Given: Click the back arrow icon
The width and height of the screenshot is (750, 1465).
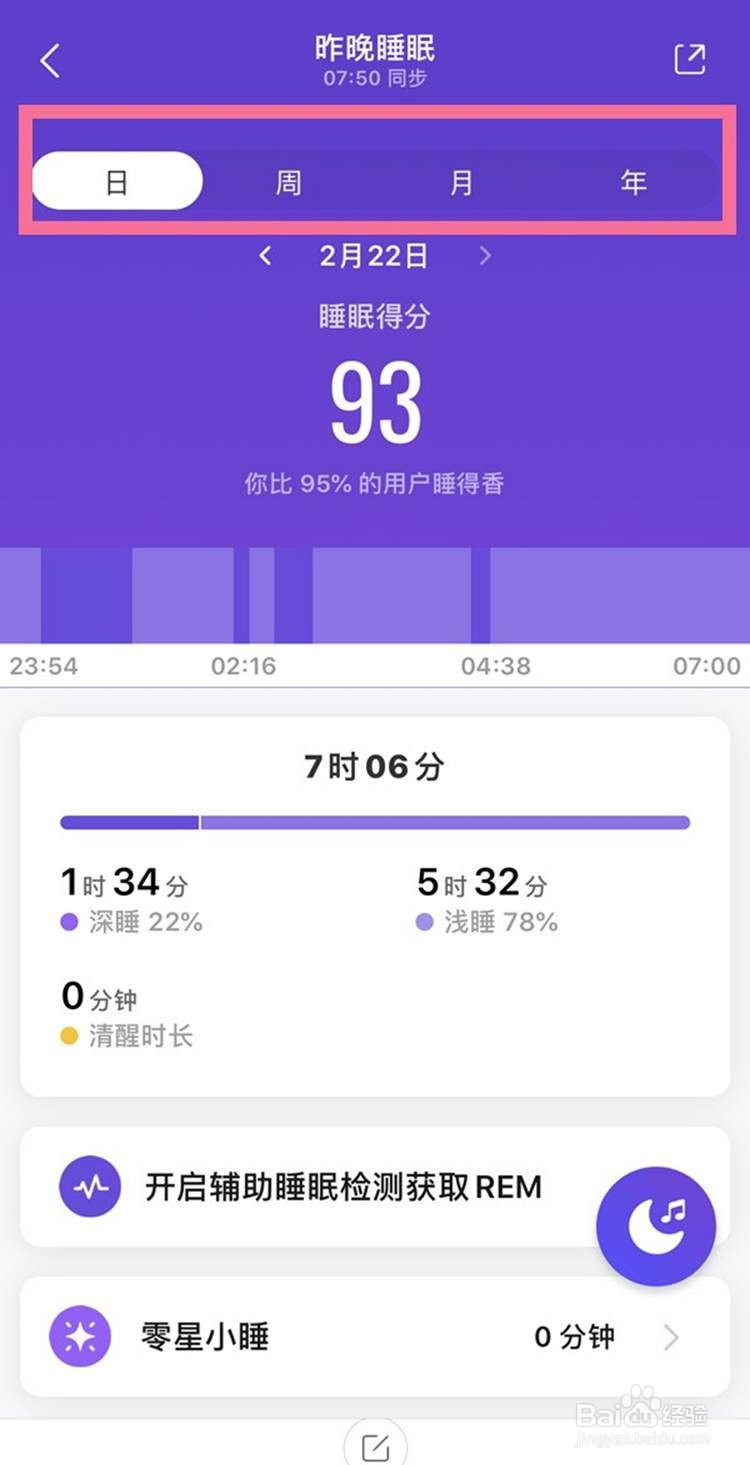Looking at the screenshot, I should 50,60.
